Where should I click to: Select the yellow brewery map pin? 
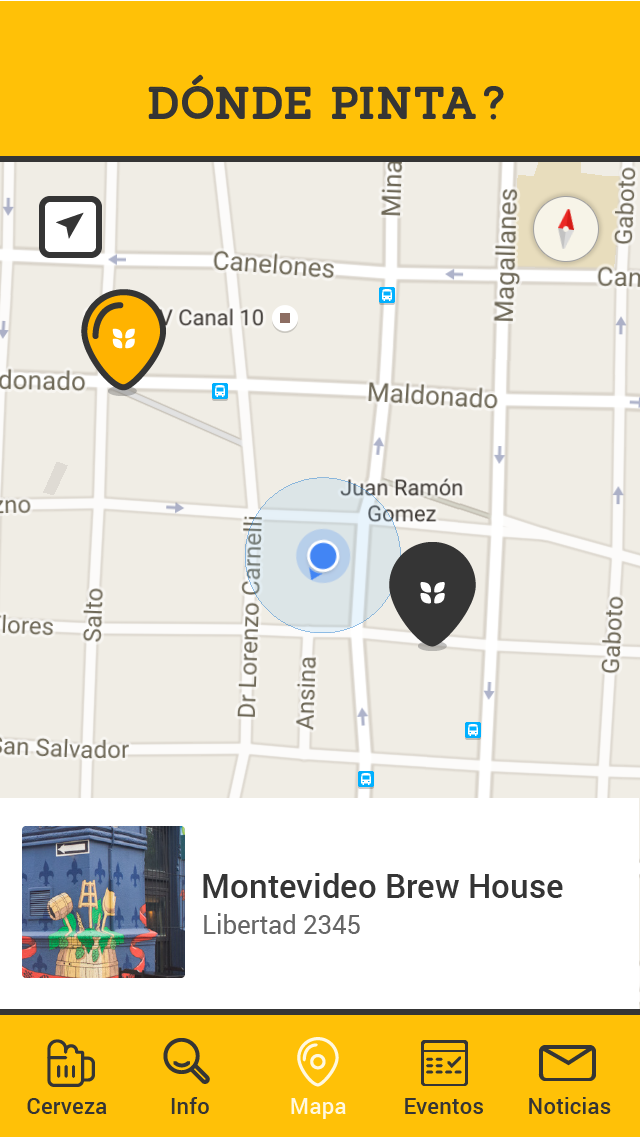tap(123, 339)
